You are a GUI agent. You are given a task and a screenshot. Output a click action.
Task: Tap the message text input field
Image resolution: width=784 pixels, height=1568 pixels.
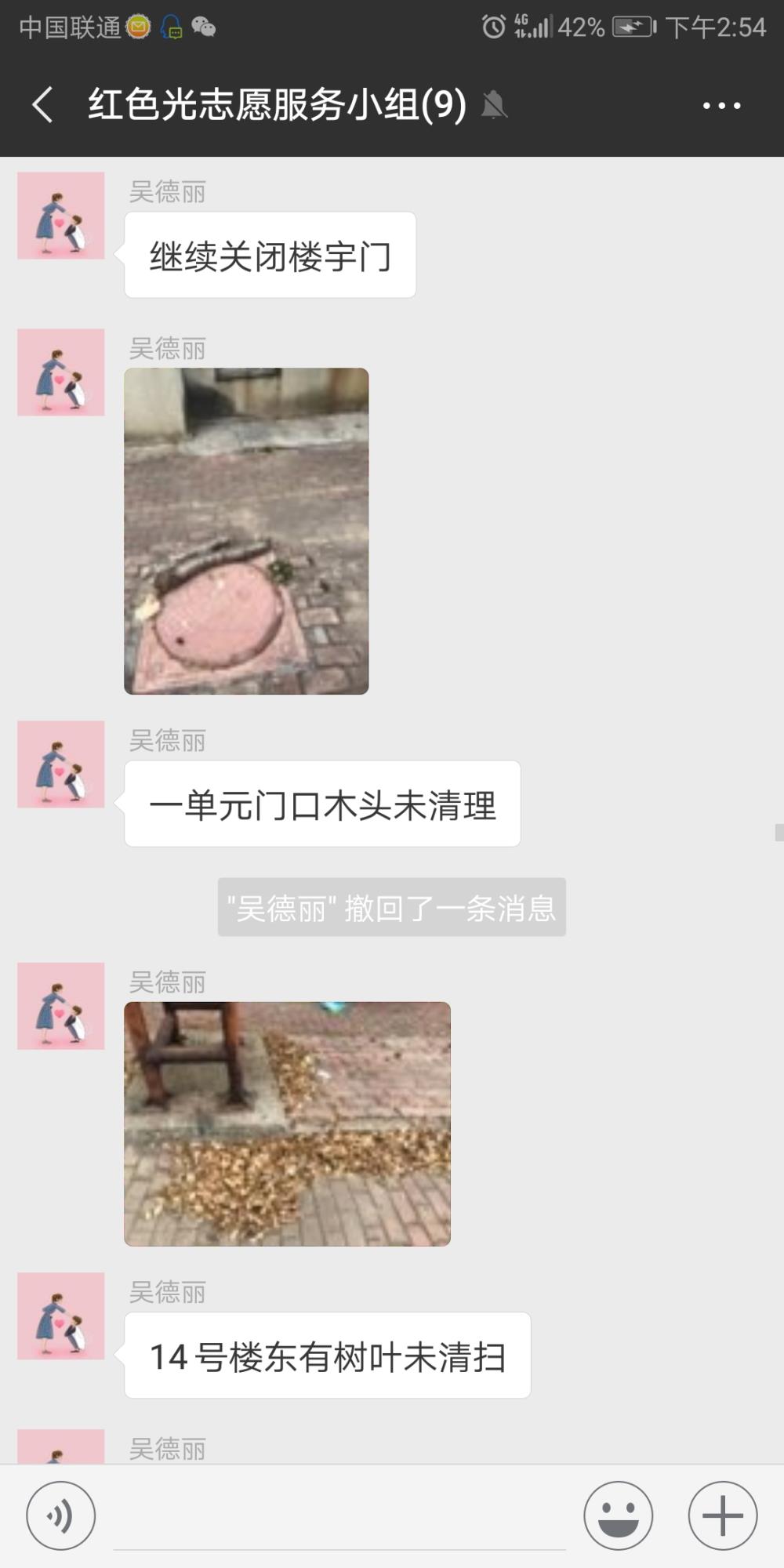click(339, 1517)
